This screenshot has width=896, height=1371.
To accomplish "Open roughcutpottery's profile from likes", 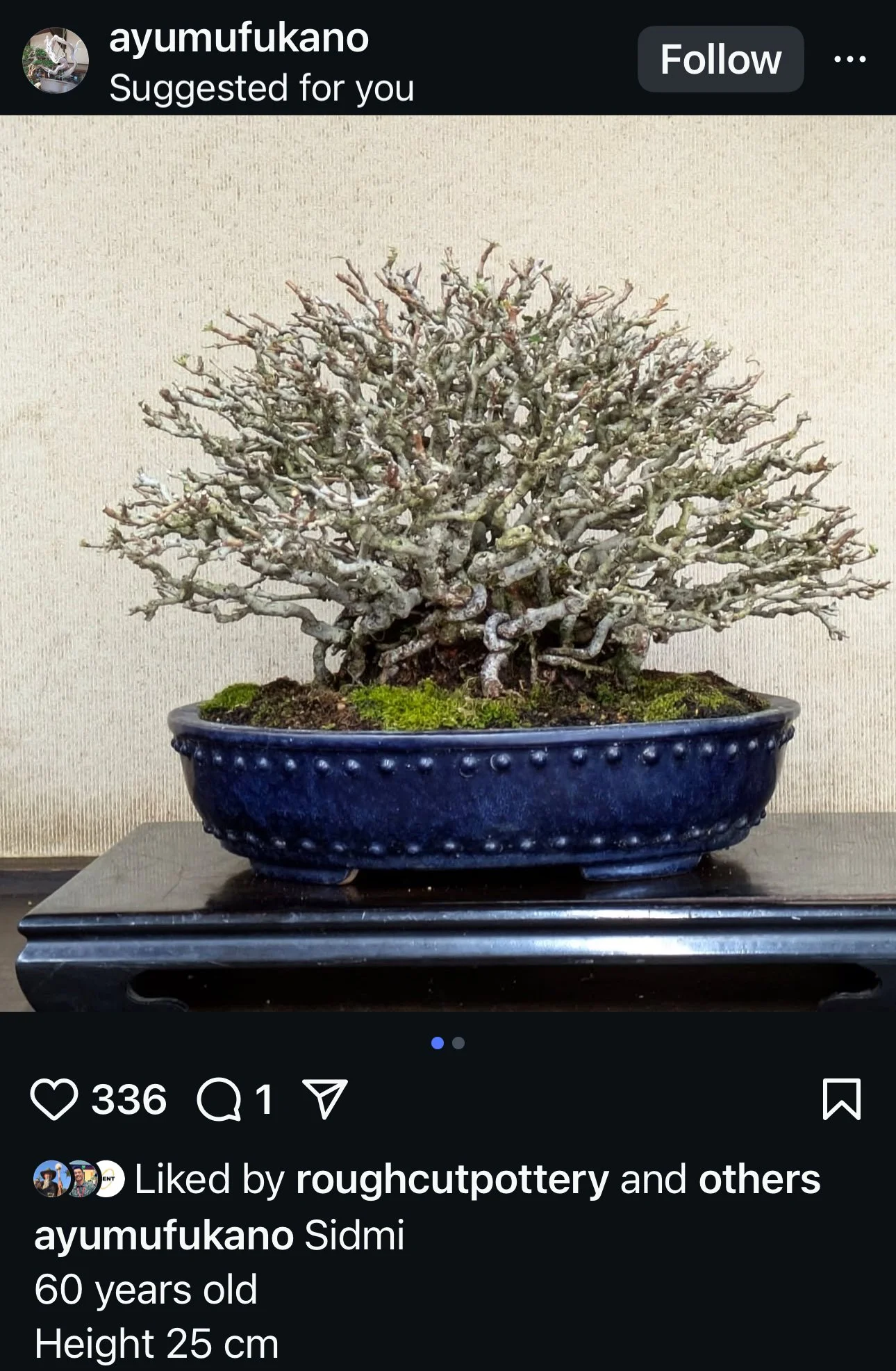I will pos(452,1179).
